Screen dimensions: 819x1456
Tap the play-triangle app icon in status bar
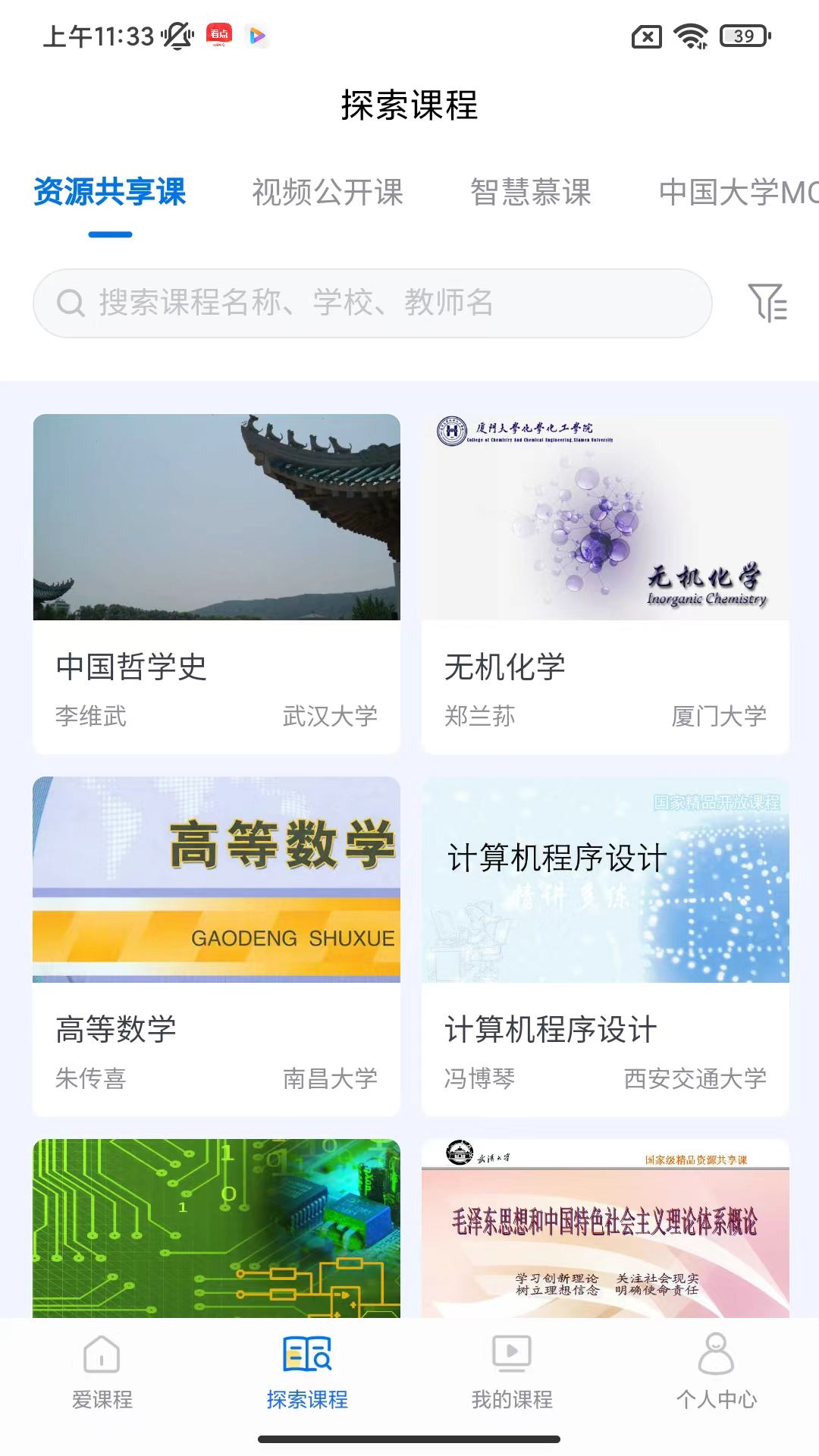(258, 34)
